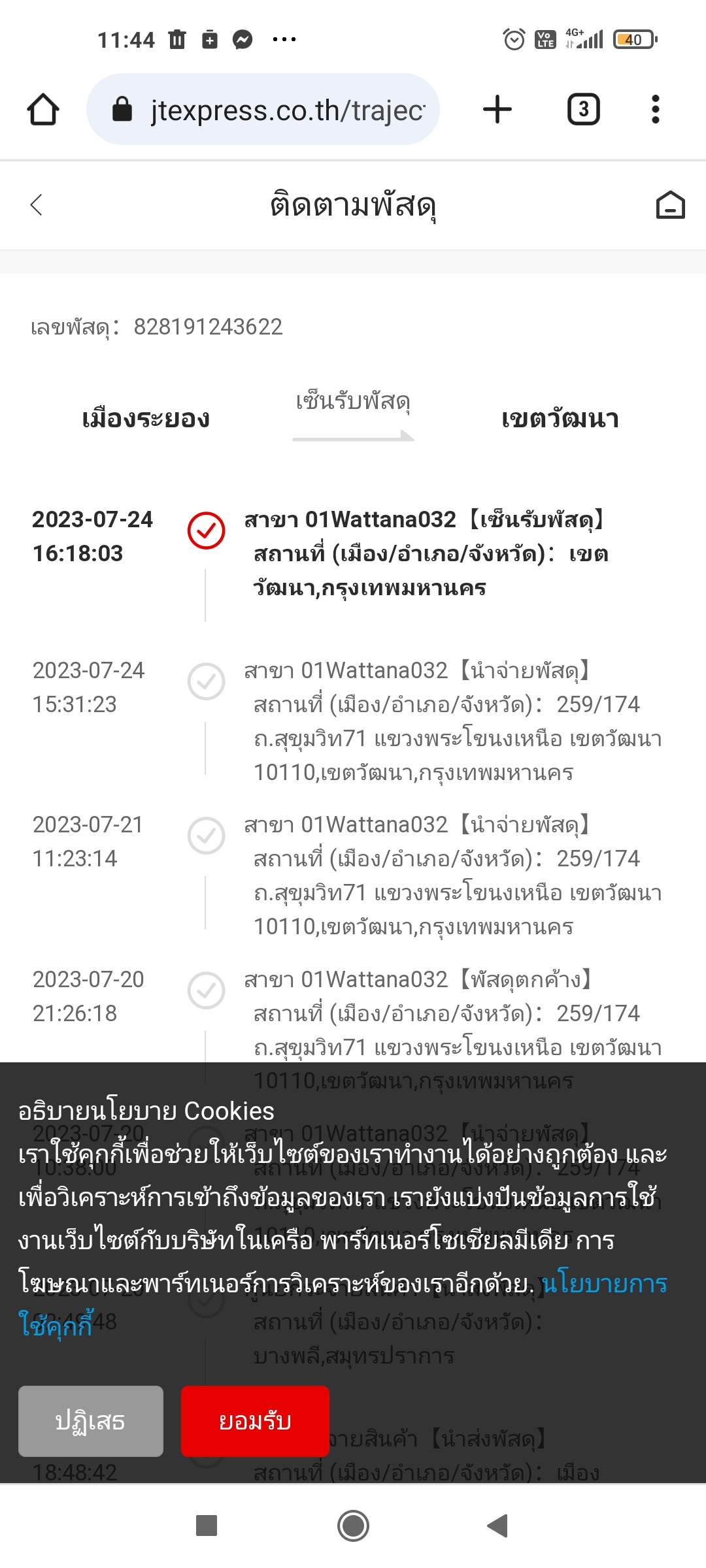
Task: Tap the J&T home icon in the page header
Action: click(x=670, y=205)
